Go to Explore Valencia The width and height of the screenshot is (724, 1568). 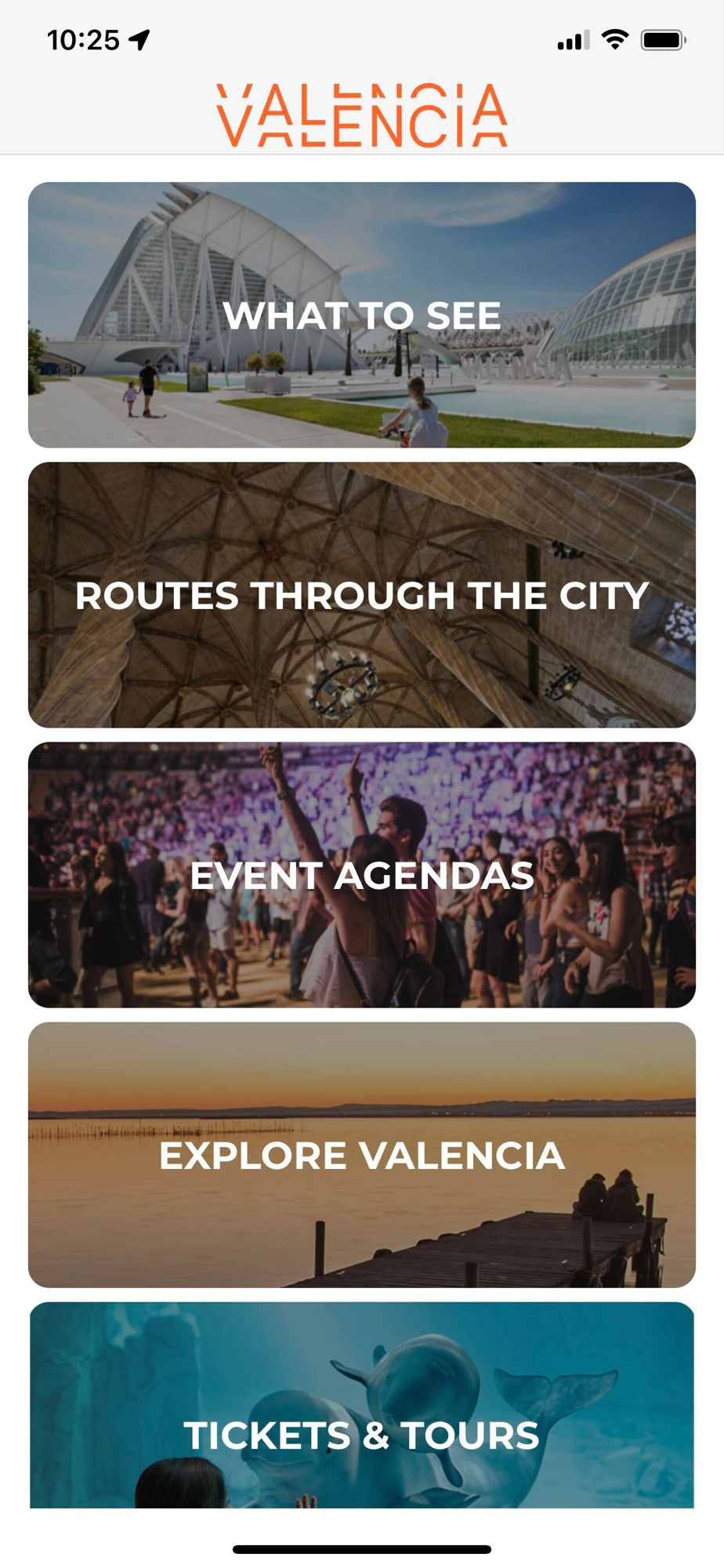tap(362, 1155)
